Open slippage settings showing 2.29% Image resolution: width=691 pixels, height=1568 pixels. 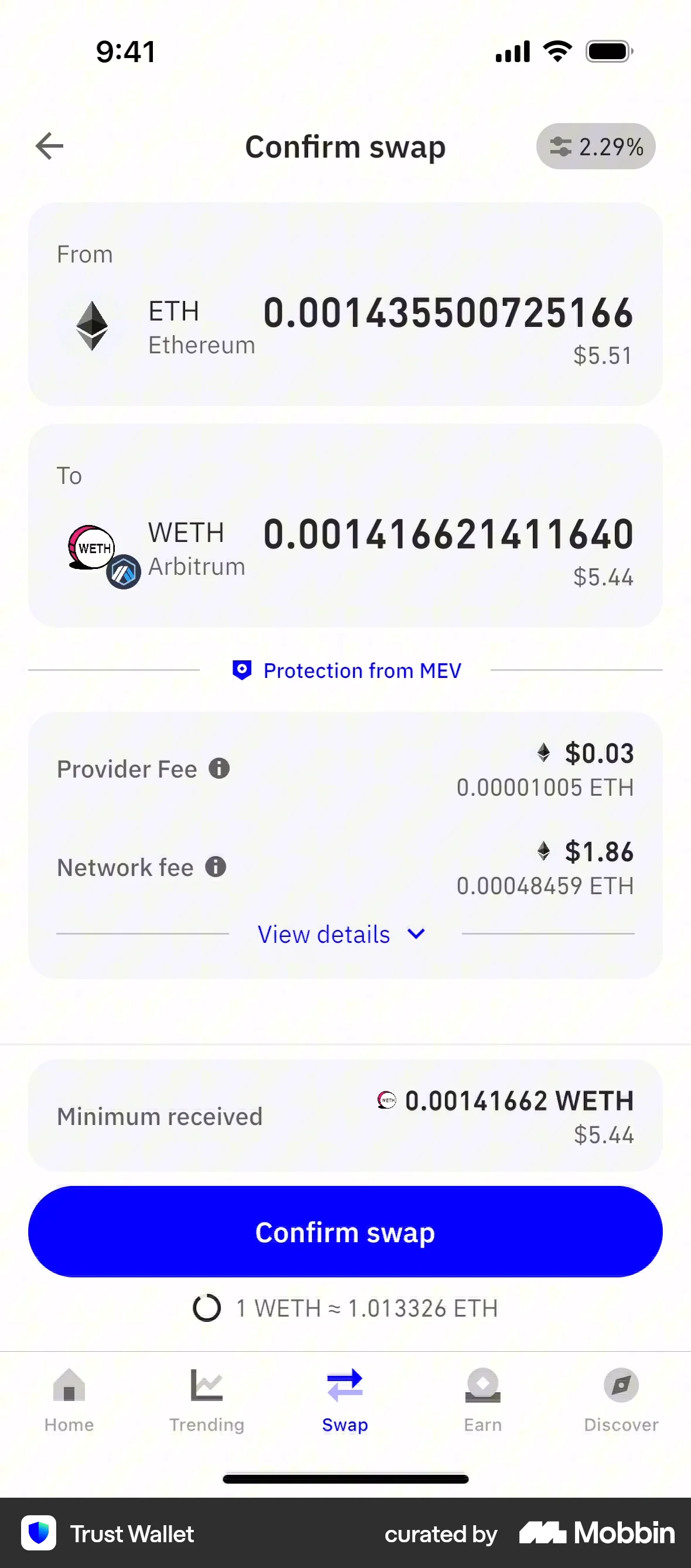595,146
